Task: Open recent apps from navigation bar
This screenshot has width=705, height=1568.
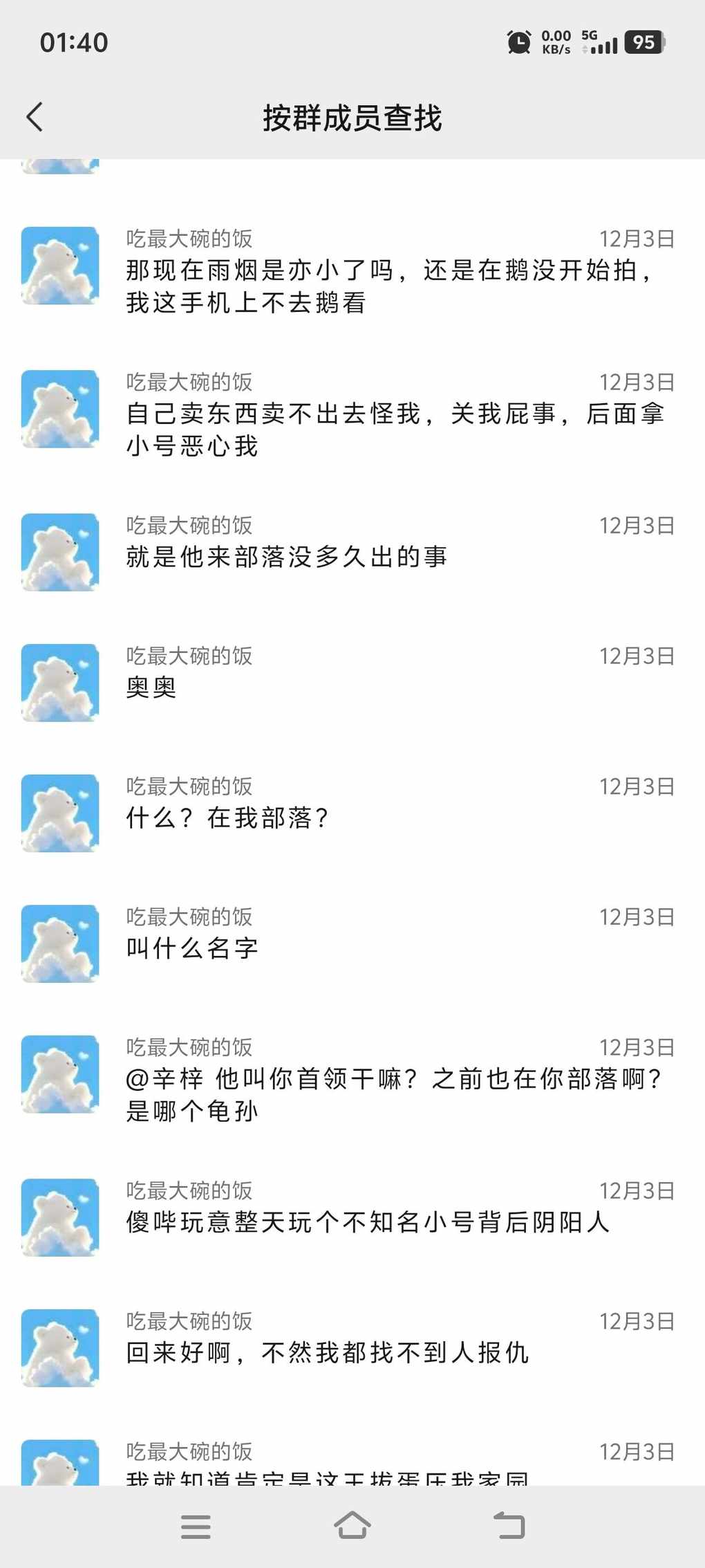Action: [x=196, y=1526]
